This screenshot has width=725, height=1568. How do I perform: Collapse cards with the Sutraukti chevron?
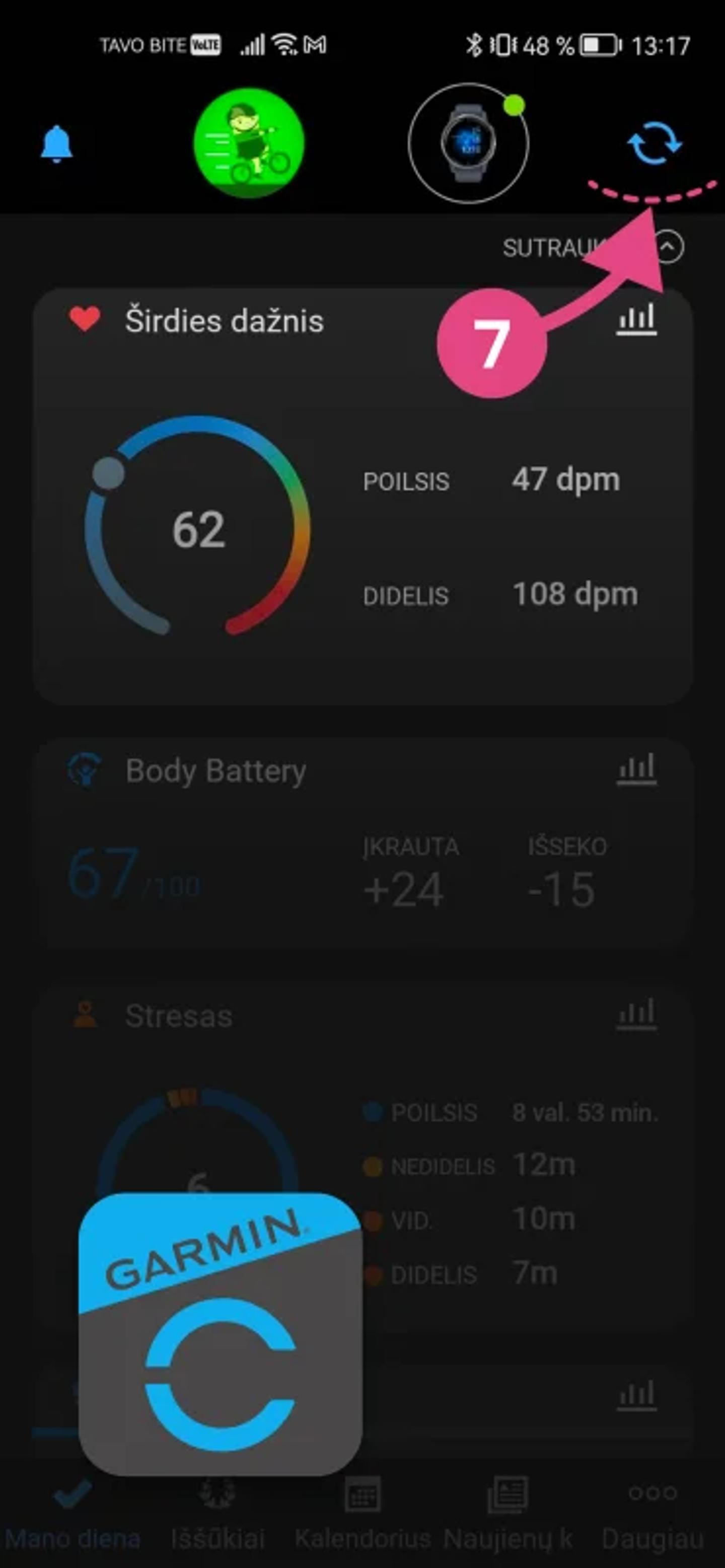(670, 247)
